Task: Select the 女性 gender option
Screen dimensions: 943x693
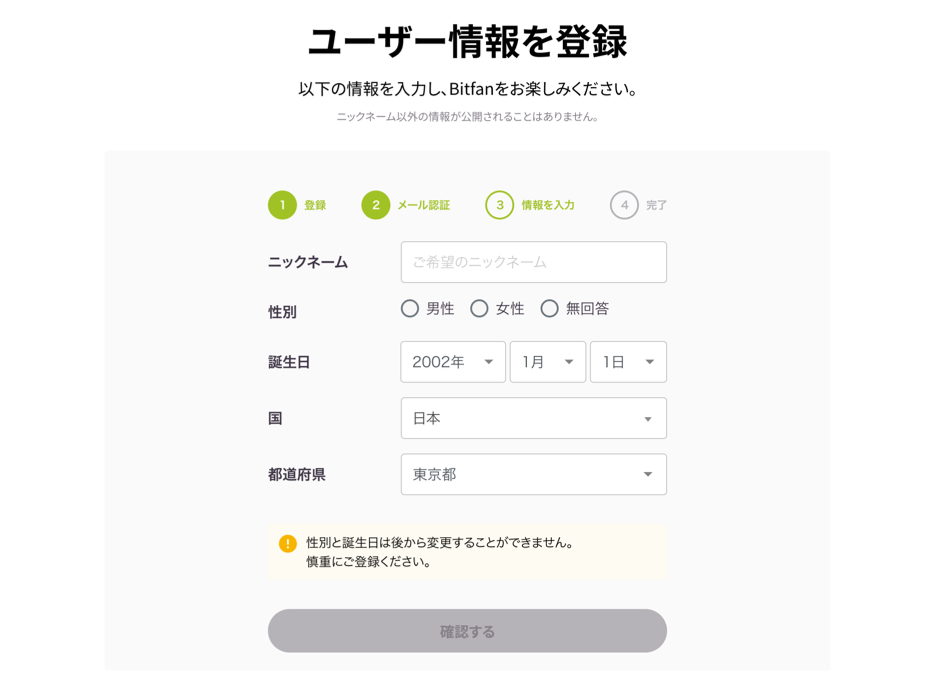Action: pos(480,309)
